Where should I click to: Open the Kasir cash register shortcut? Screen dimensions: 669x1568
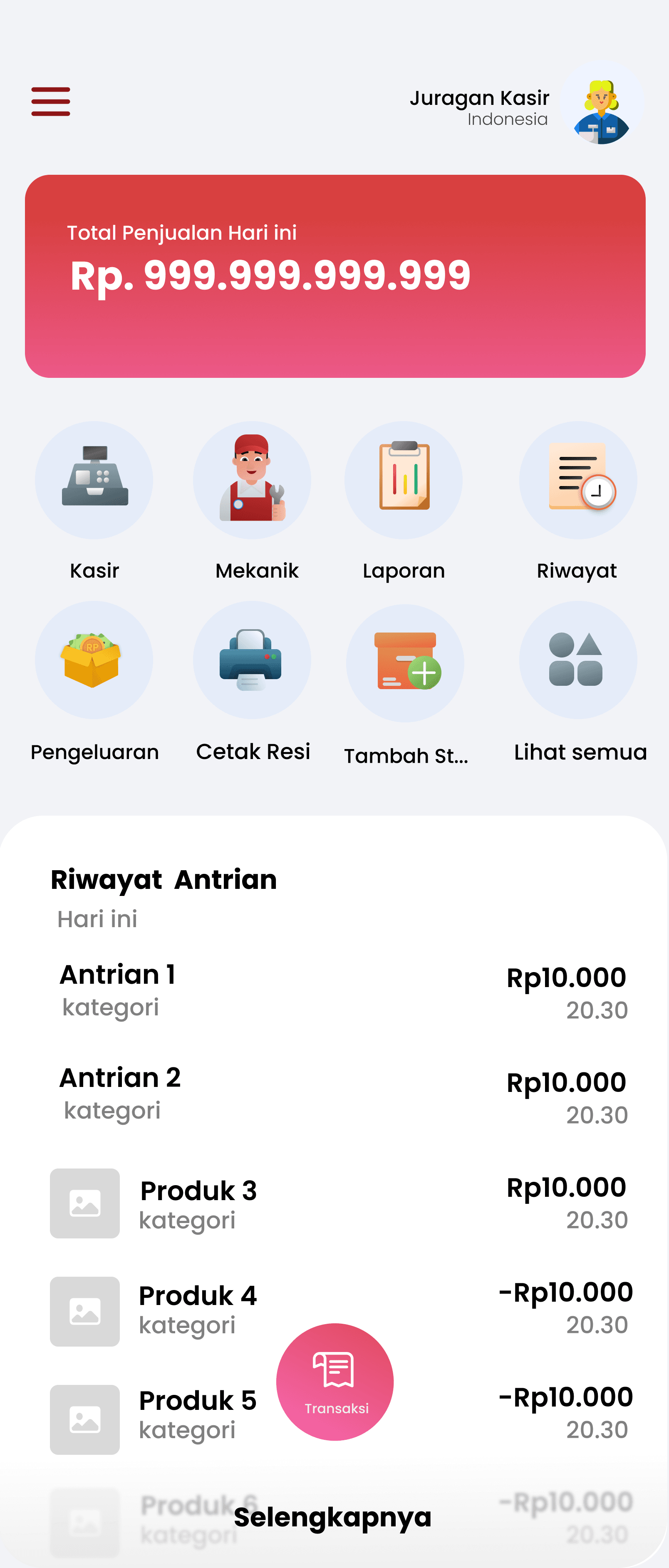pyautogui.click(x=94, y=480)
